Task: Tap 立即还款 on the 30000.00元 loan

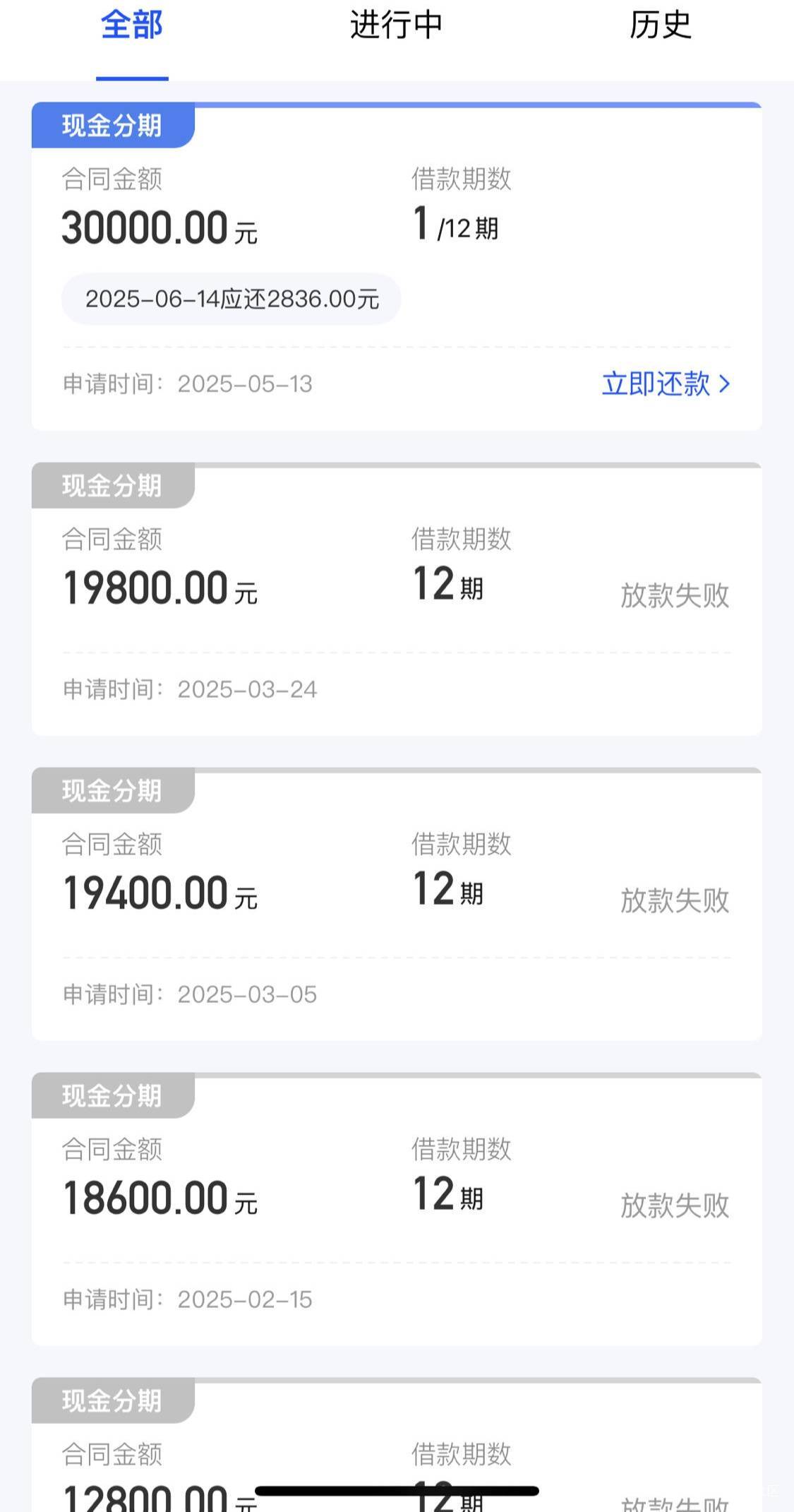Action: (666, 384)
